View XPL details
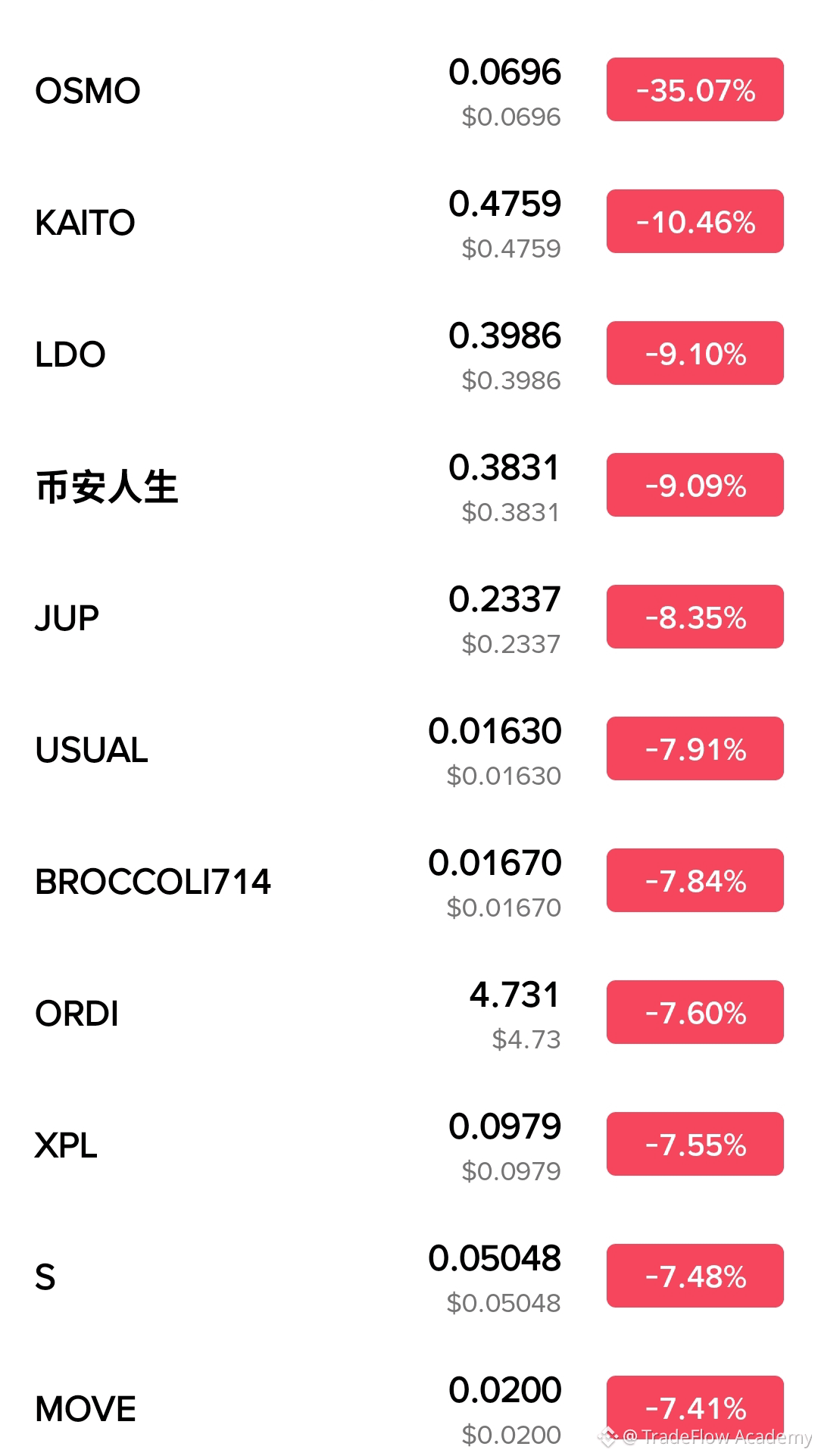This screenshot has width=818, height=1456. tap(409, 1145)
